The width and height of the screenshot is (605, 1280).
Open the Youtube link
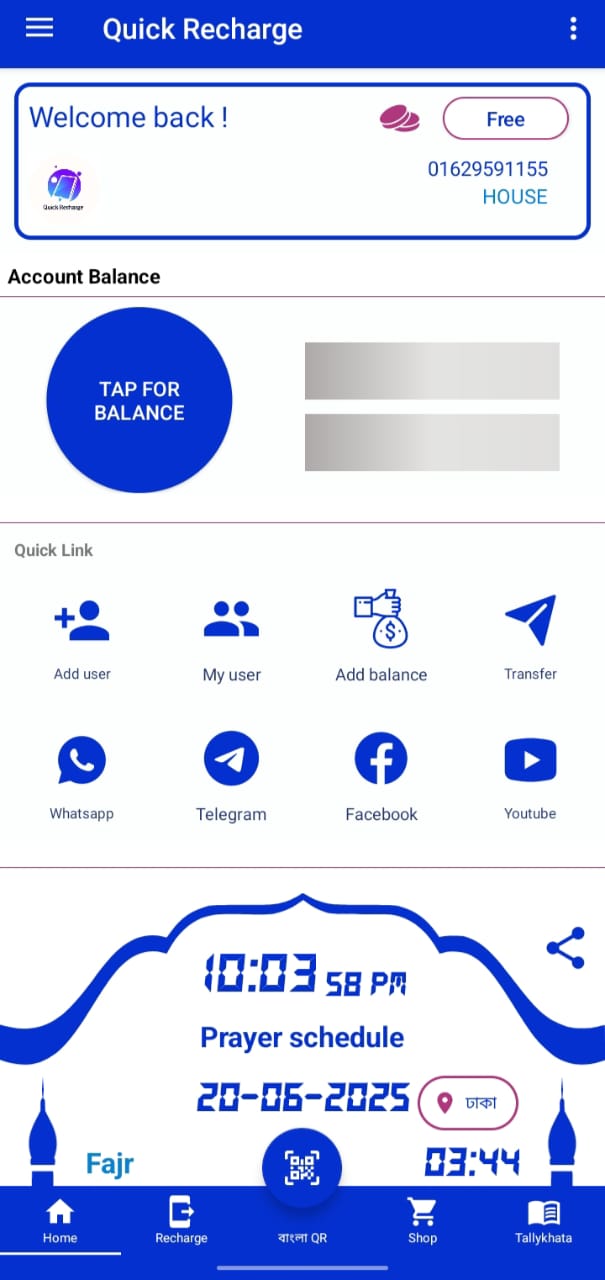point(530,775)
